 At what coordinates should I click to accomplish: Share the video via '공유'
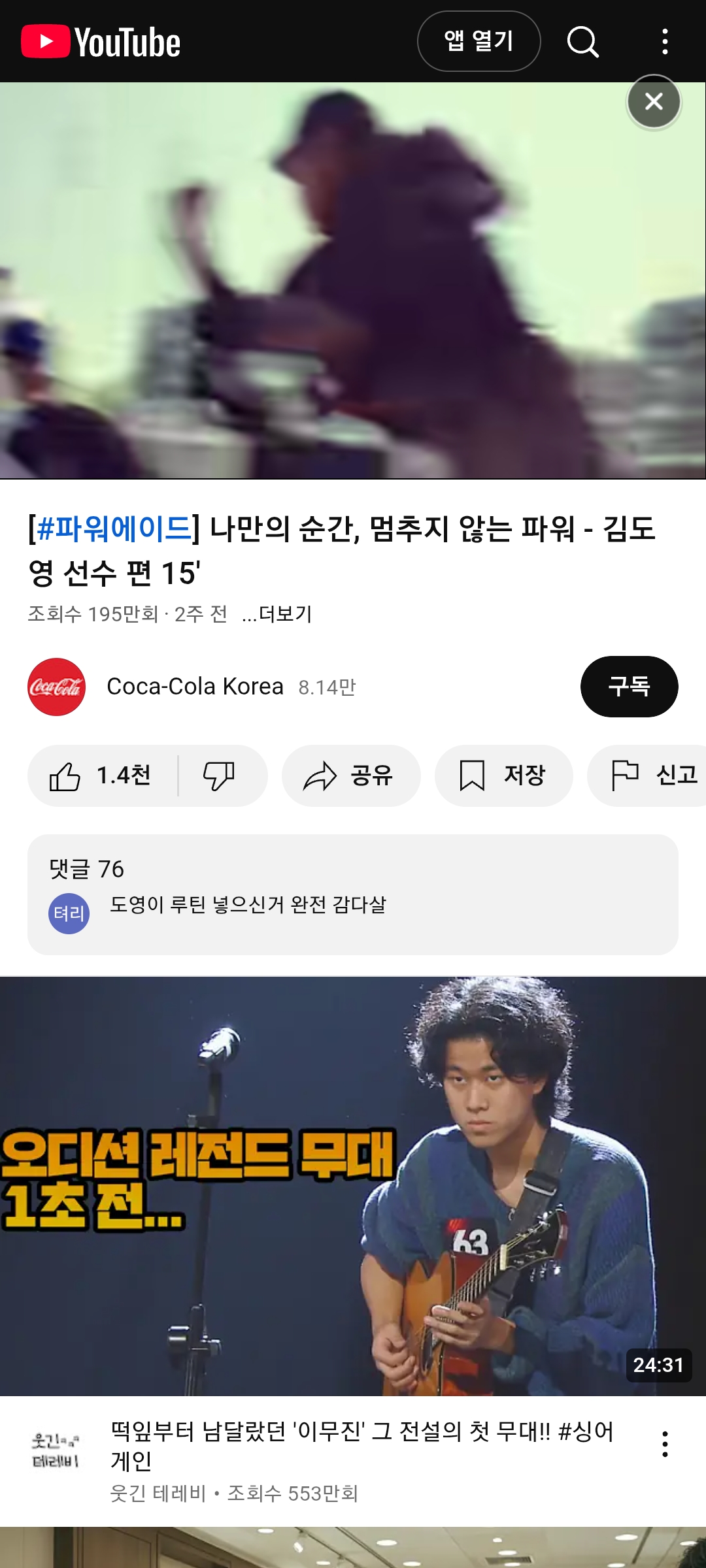[350, 776]
